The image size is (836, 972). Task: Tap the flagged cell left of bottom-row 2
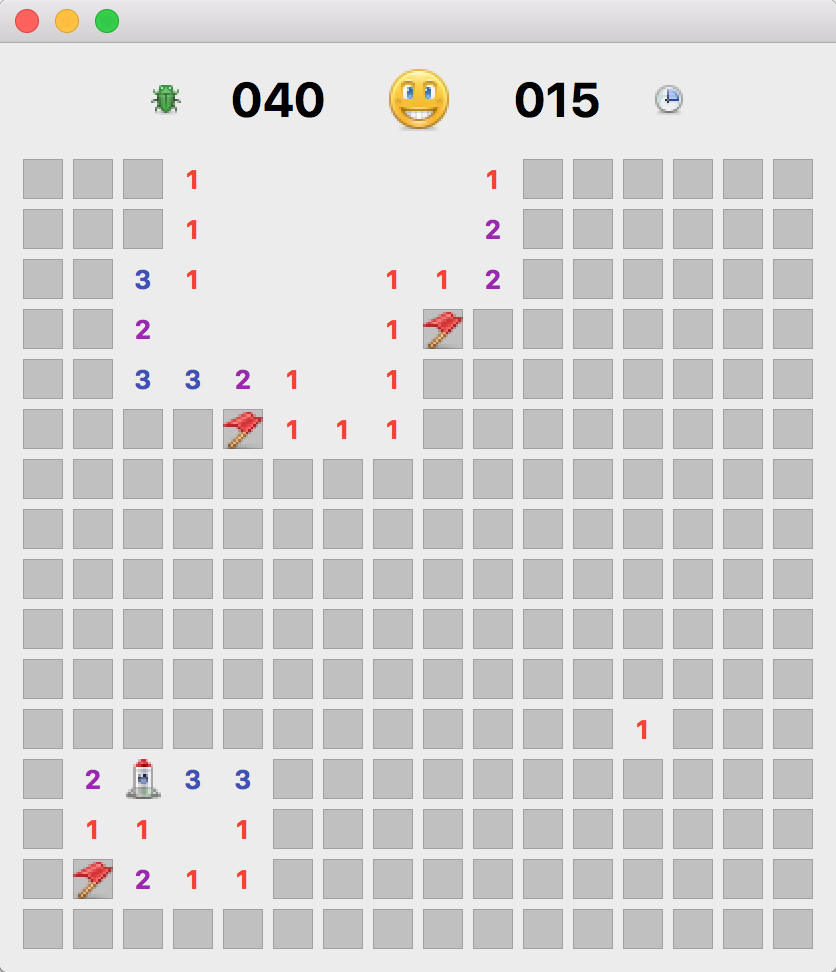(x=93, y=879)
